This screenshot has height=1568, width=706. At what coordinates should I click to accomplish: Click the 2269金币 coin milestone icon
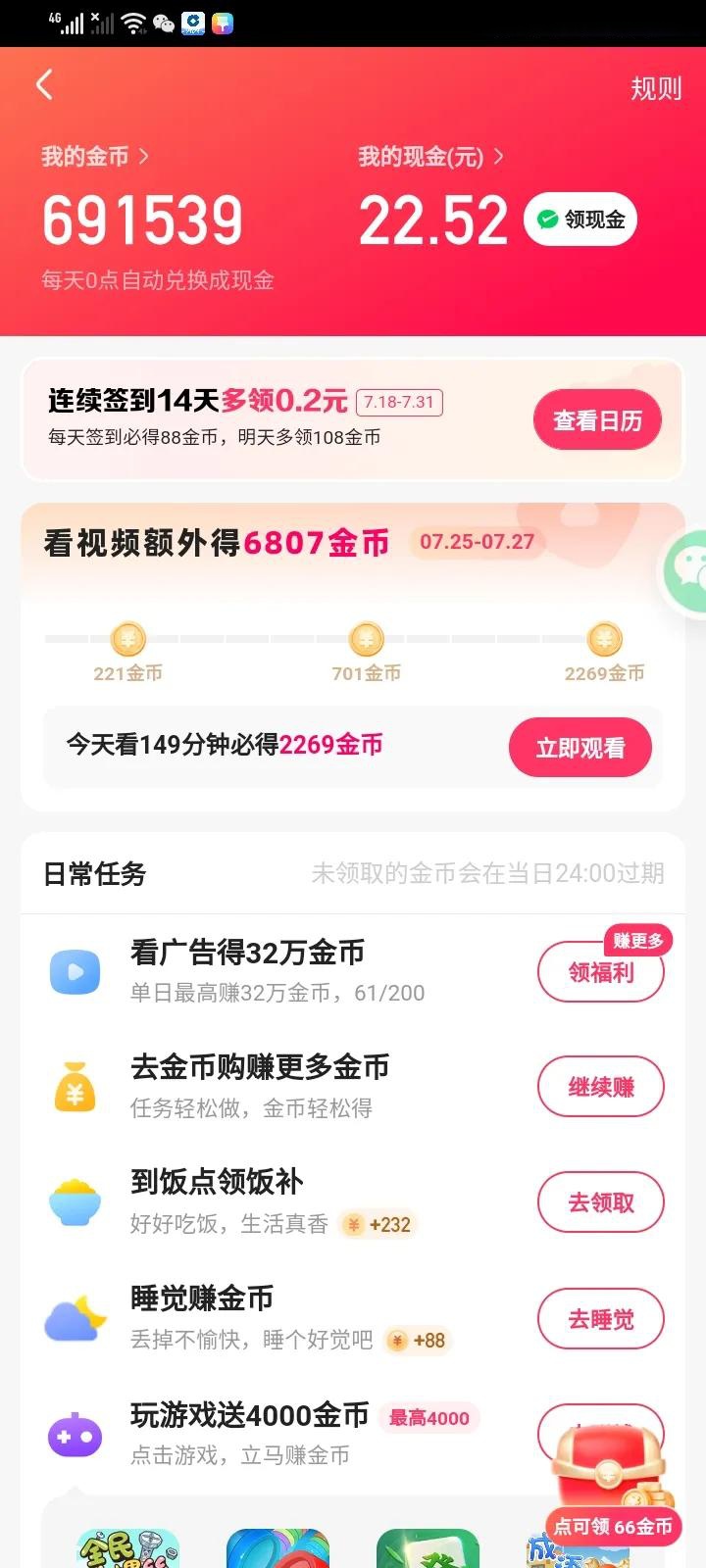click(x=606, y=639)
